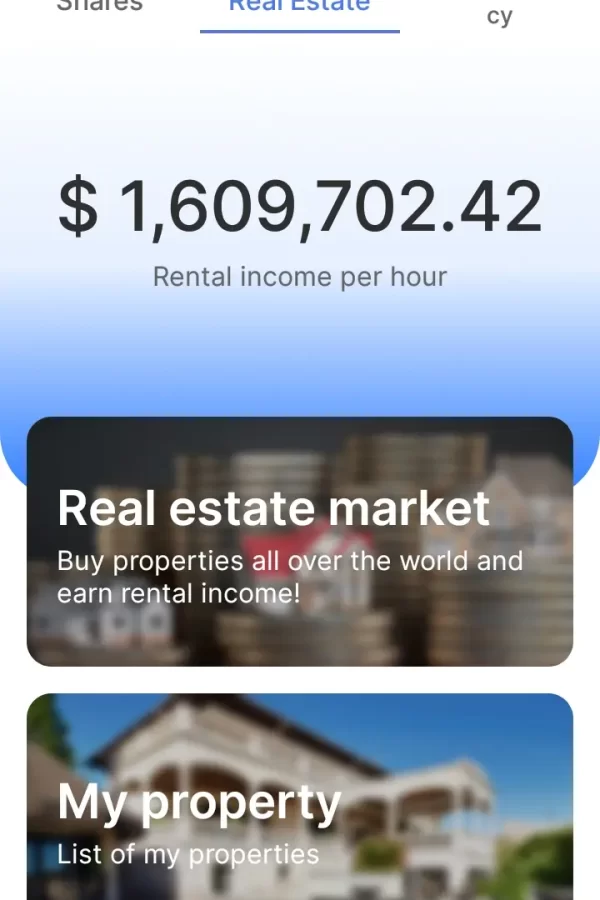
Task: Switch to the Shares tab
Action: [100, 6]
